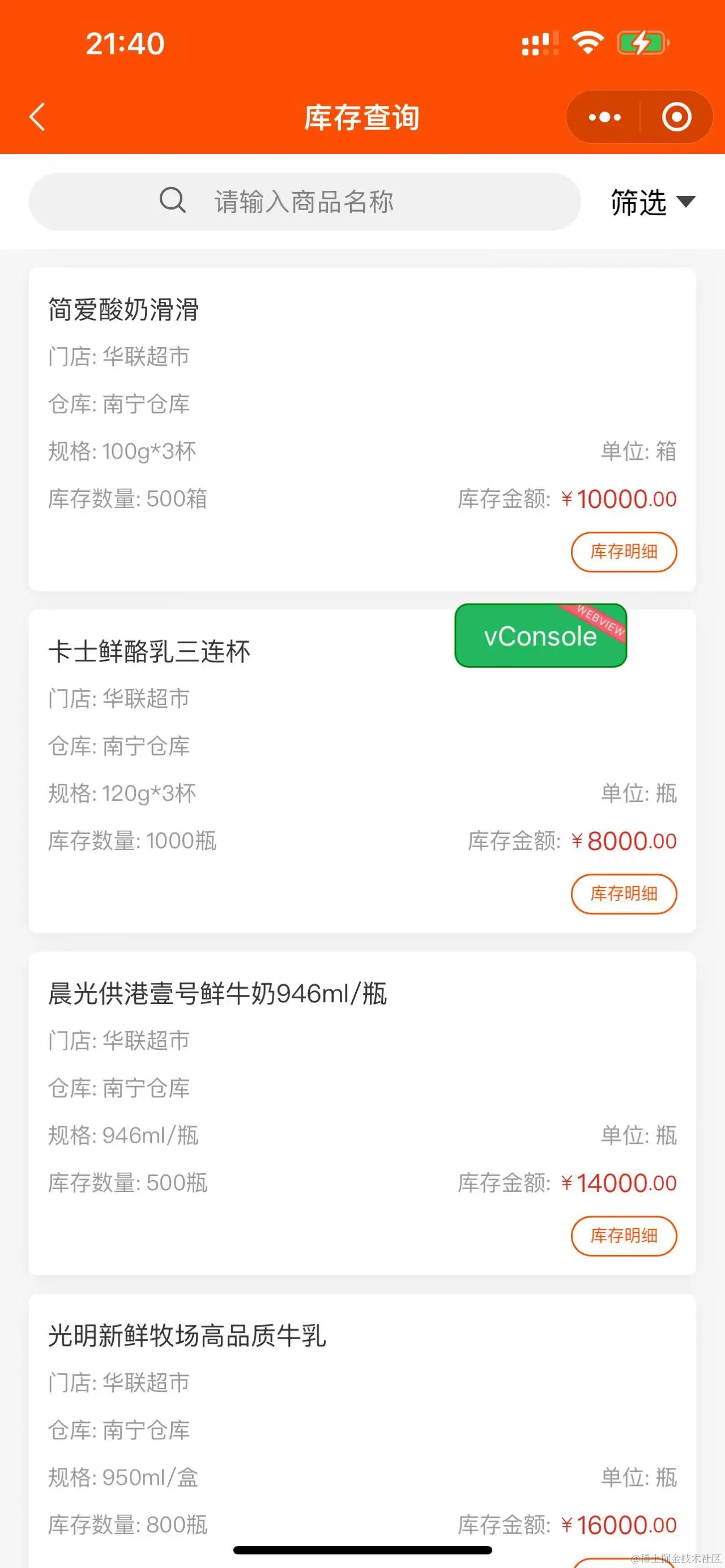Viewport: 725px width, 1568px height.
Task: View 库存明细 for 晨光供港壹号鲜牛奶
Action: click(x=624, y=1236)
